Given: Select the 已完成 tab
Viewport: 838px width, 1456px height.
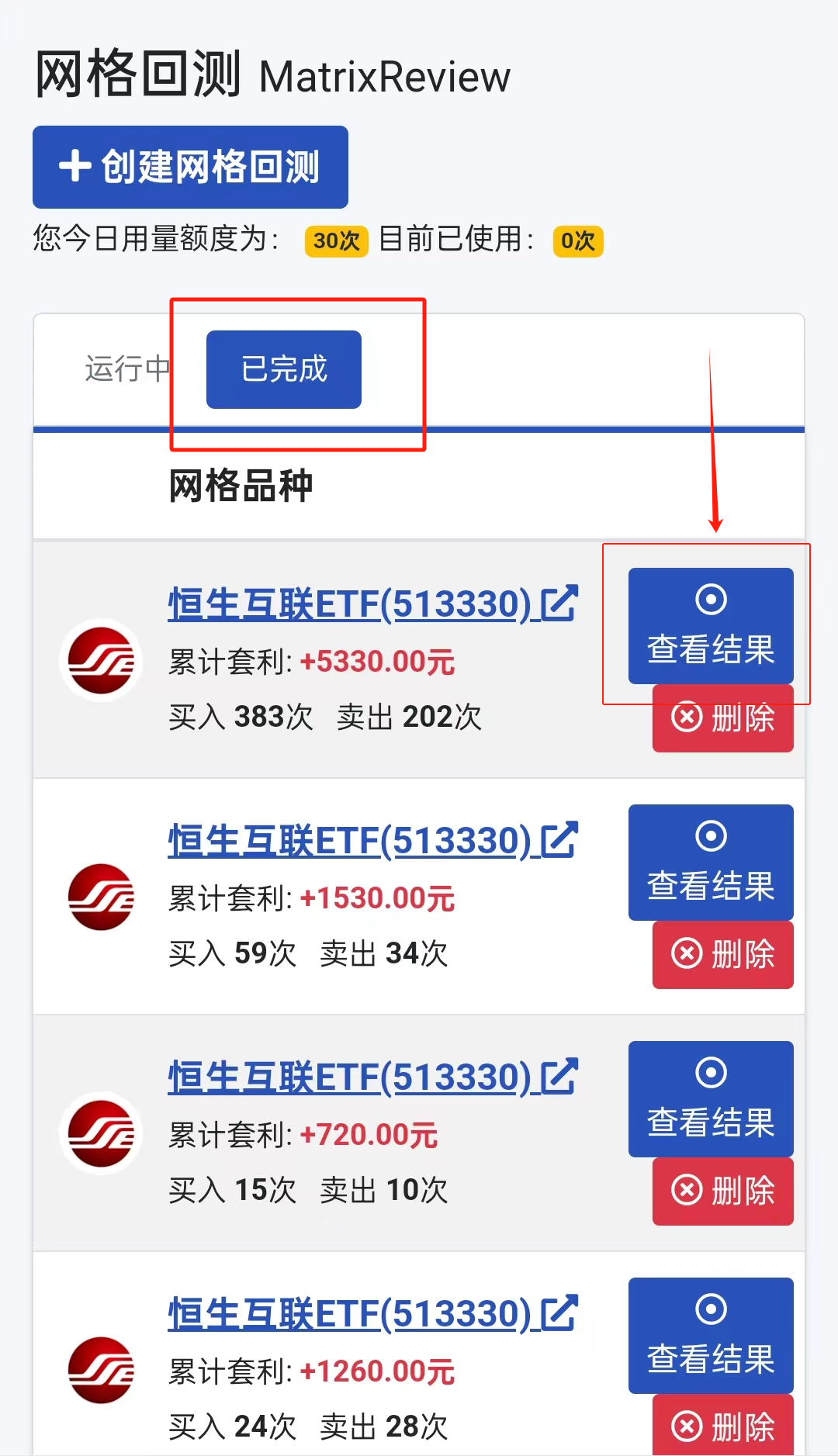Looking at the screenshot, I should tap(284, 369).
